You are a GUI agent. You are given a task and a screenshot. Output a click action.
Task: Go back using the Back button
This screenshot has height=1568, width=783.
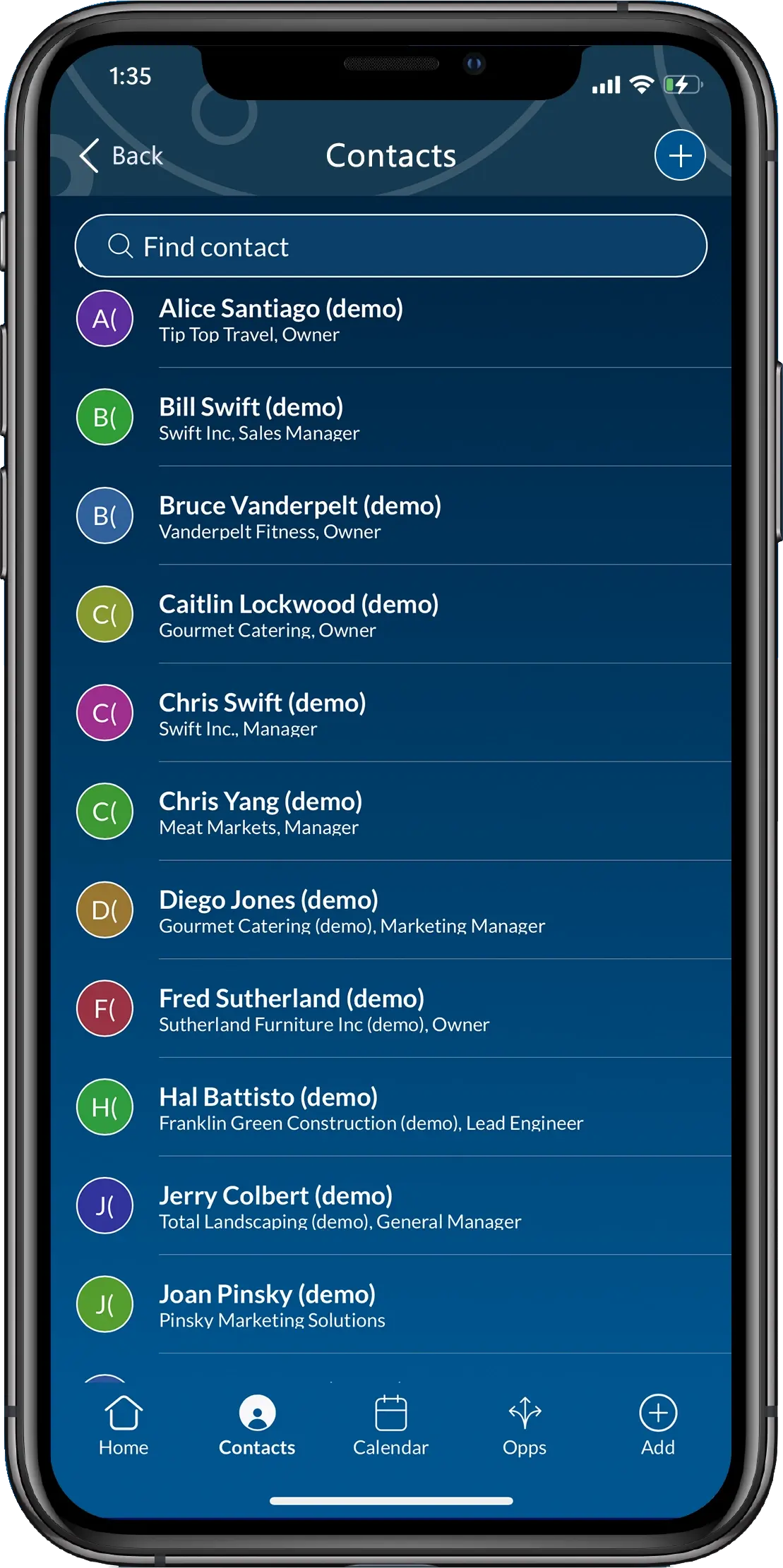[121, 155]
